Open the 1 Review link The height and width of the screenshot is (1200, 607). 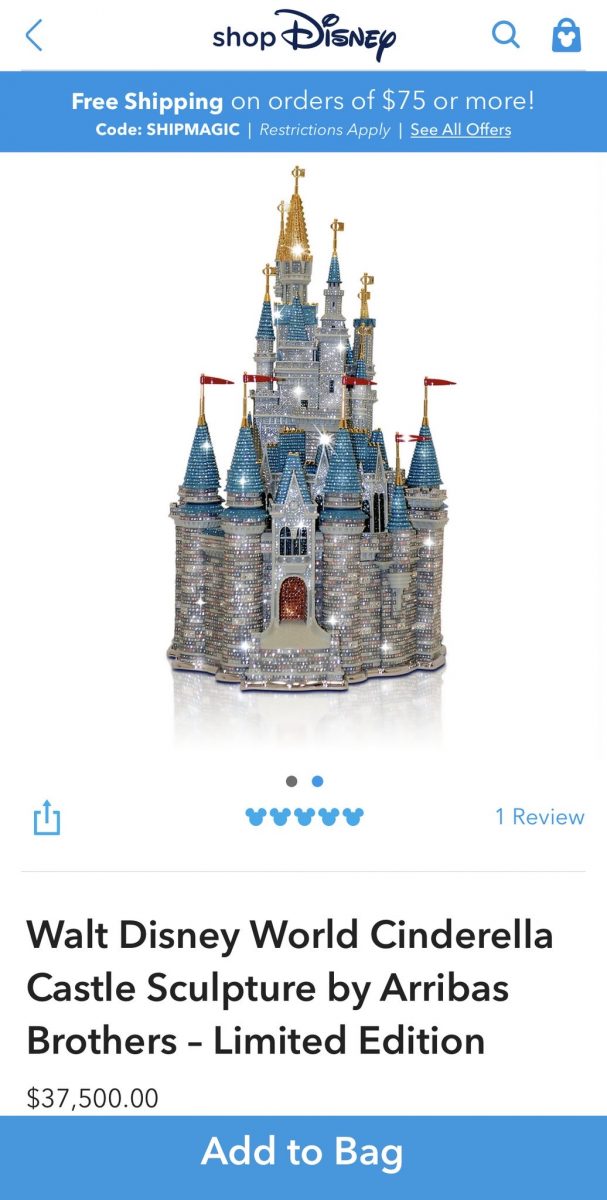pyautogui.click(x=540, y=817)
